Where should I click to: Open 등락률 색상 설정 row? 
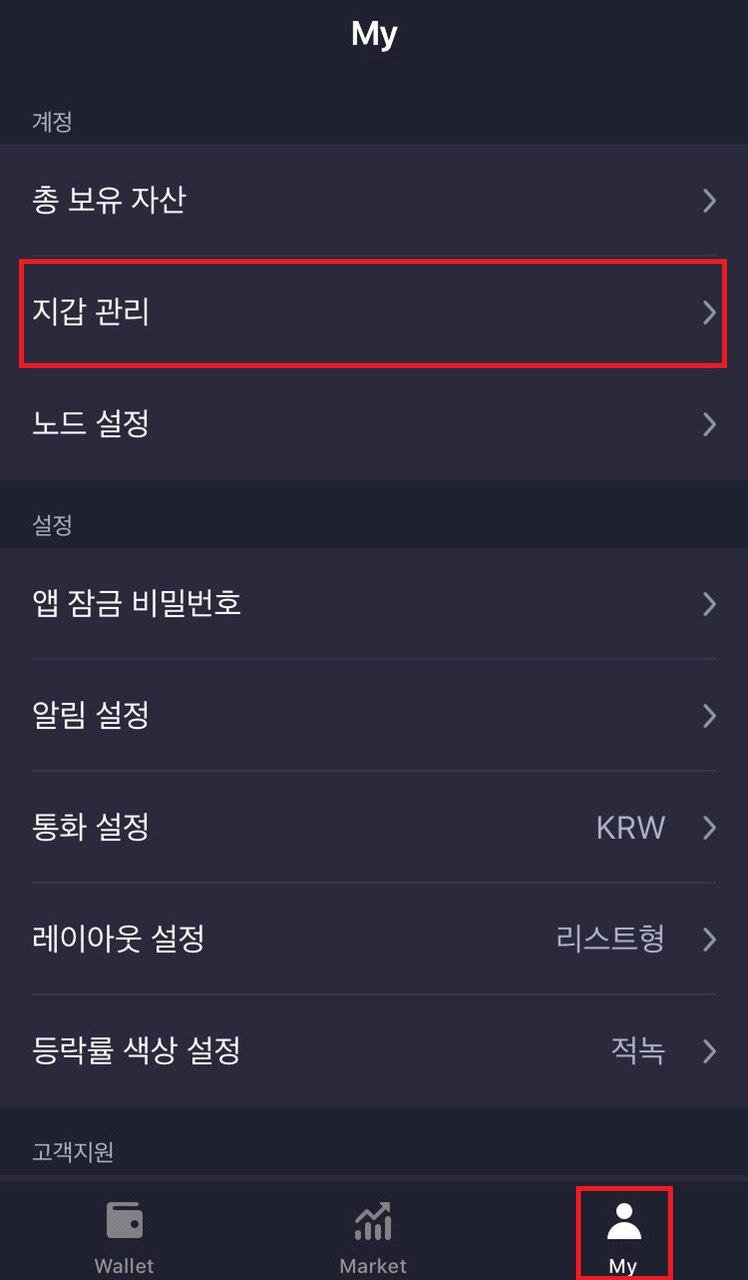tap(374, 1051)
